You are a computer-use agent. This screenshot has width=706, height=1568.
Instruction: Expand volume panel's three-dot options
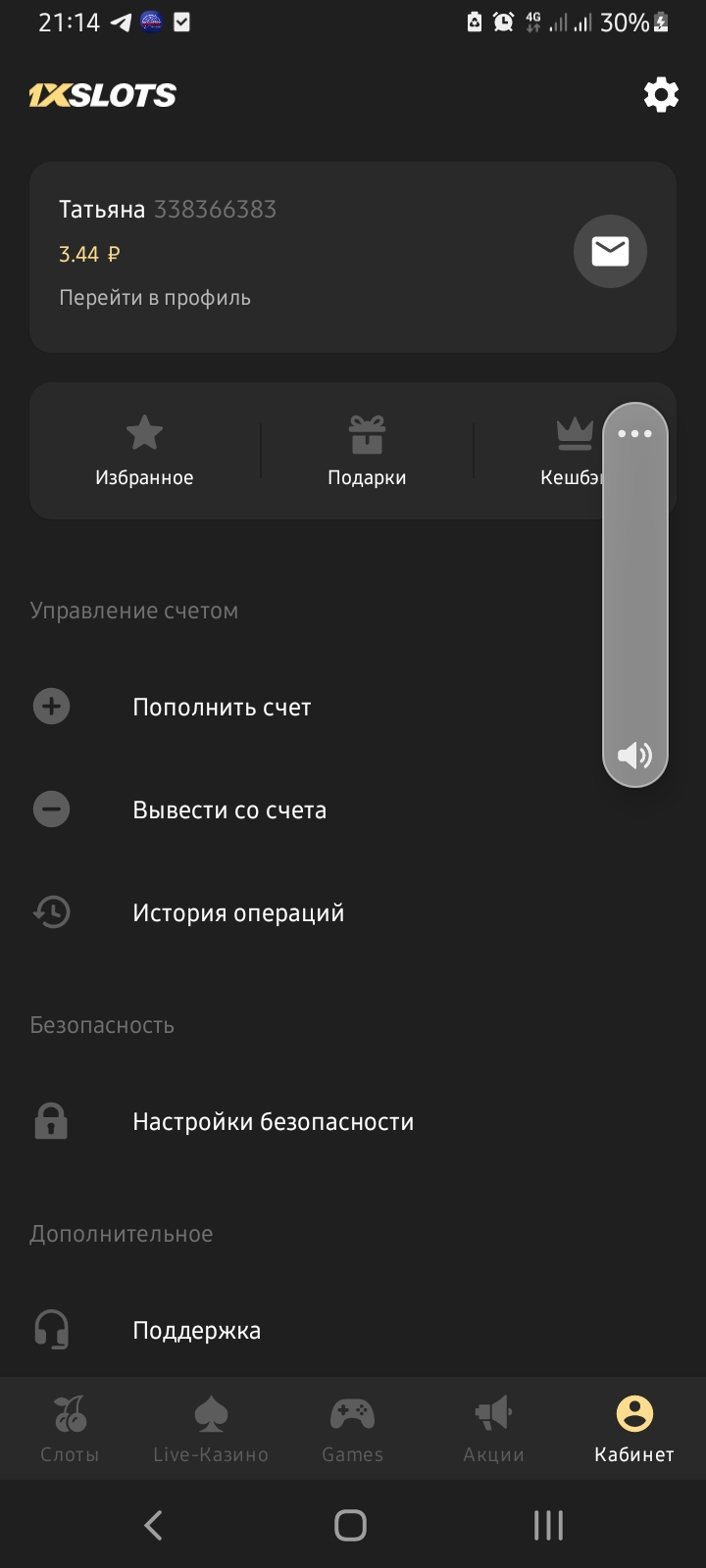tap(634, 433)
